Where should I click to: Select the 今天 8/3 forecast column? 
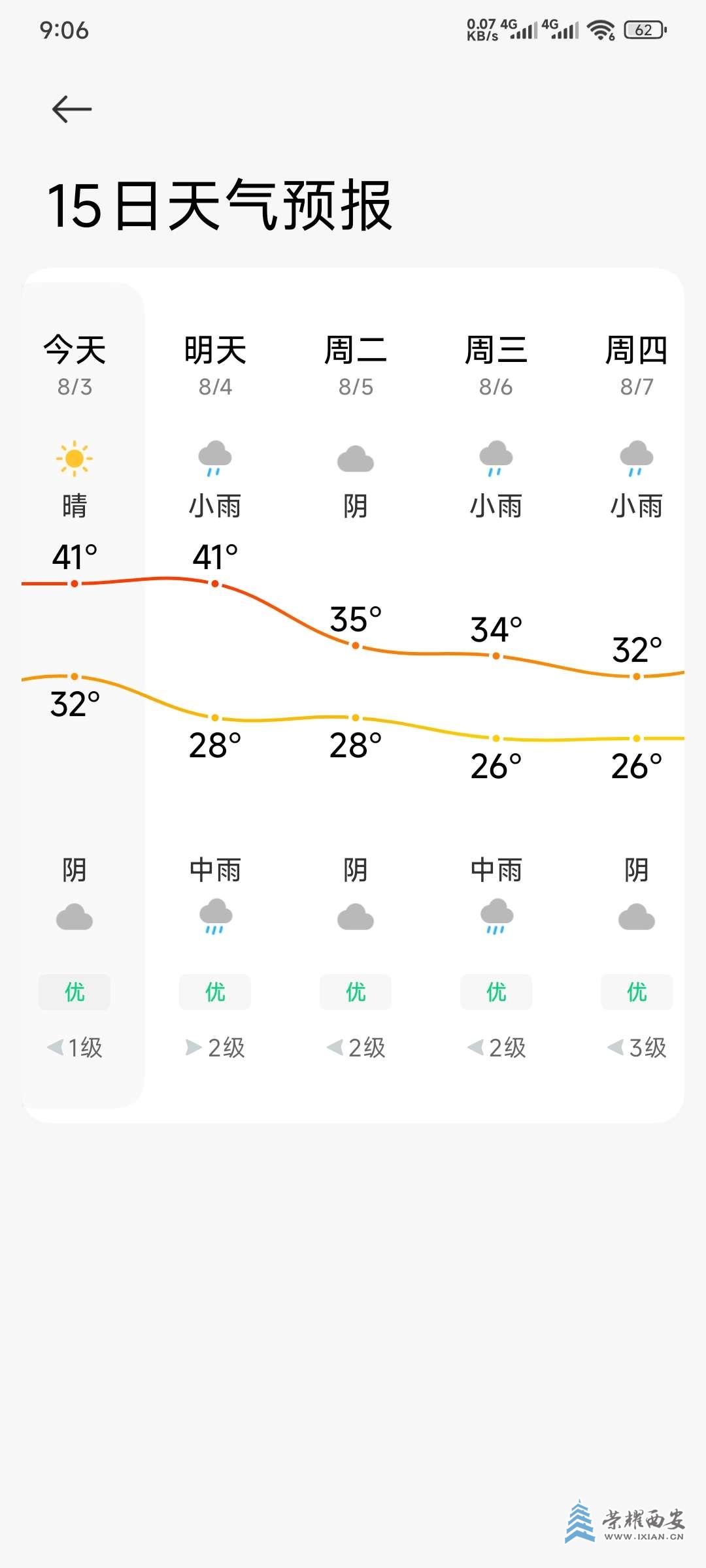(75, 366)
